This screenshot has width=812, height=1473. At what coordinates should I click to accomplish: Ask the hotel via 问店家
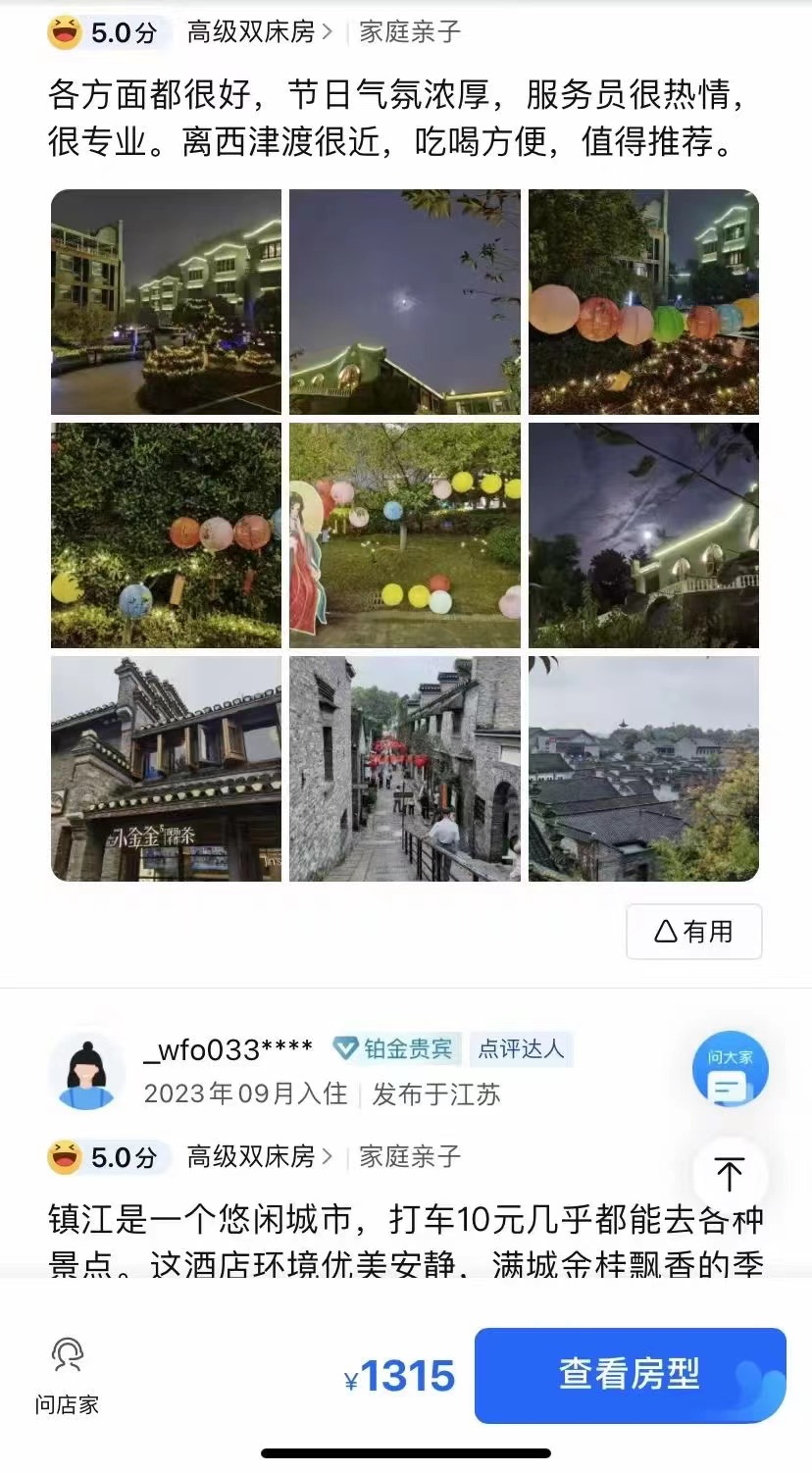(x=67, y=1375)
